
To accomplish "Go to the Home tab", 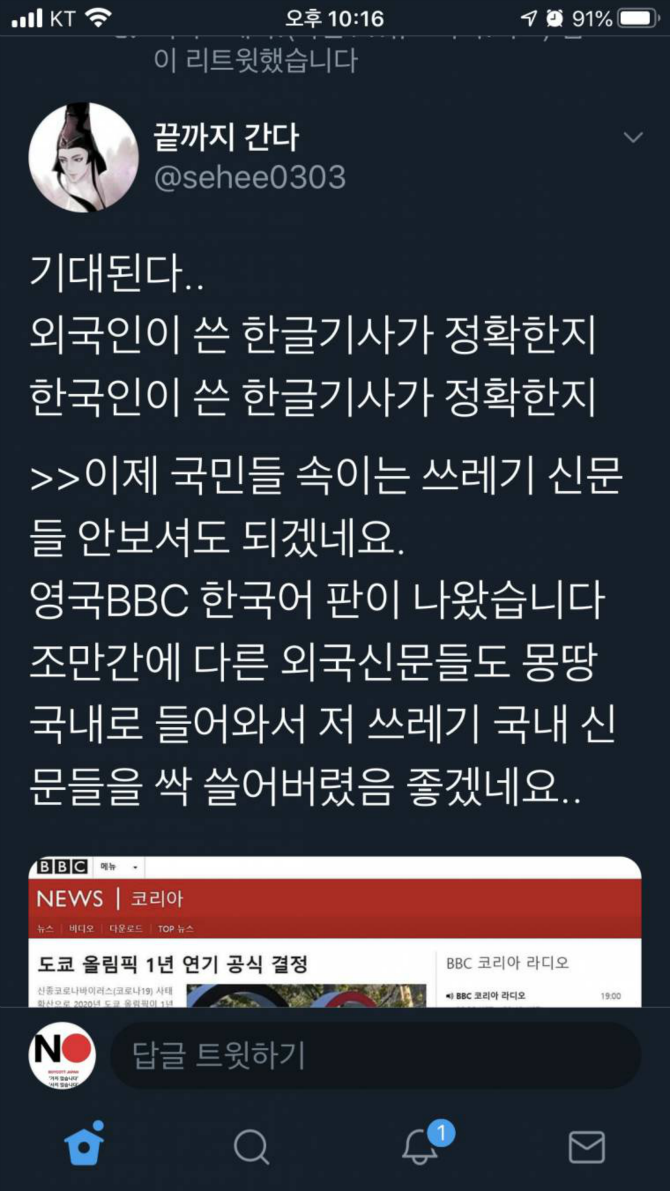I will (x=84, y=1146).
